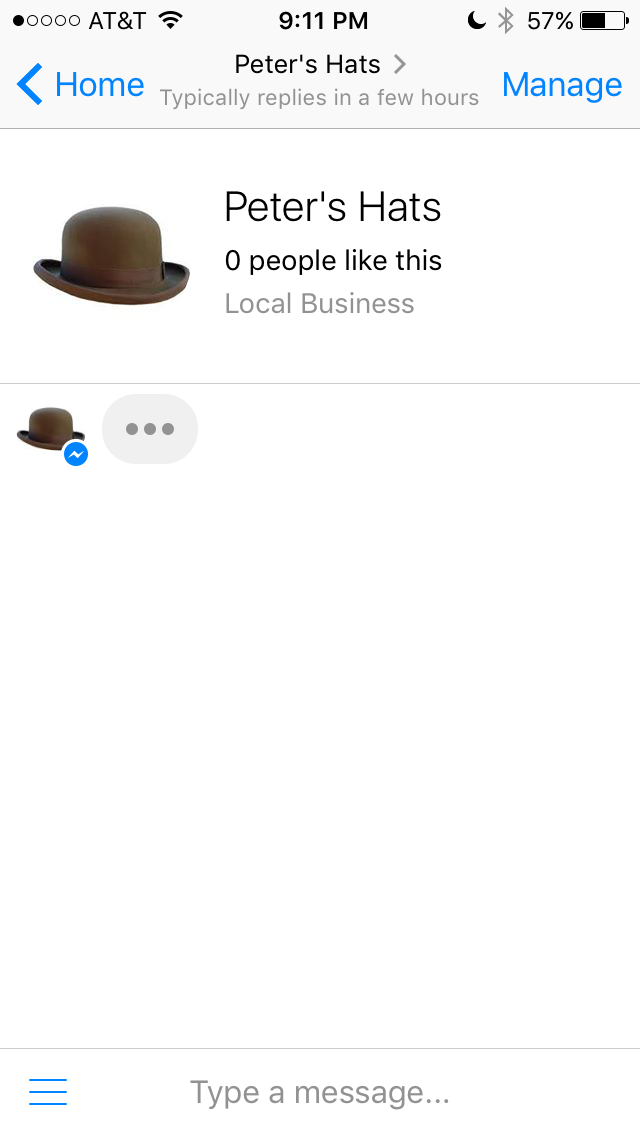Go back to Home
Screen dimensions: 640x1136
pyautogui.click(x=81, y=85)
